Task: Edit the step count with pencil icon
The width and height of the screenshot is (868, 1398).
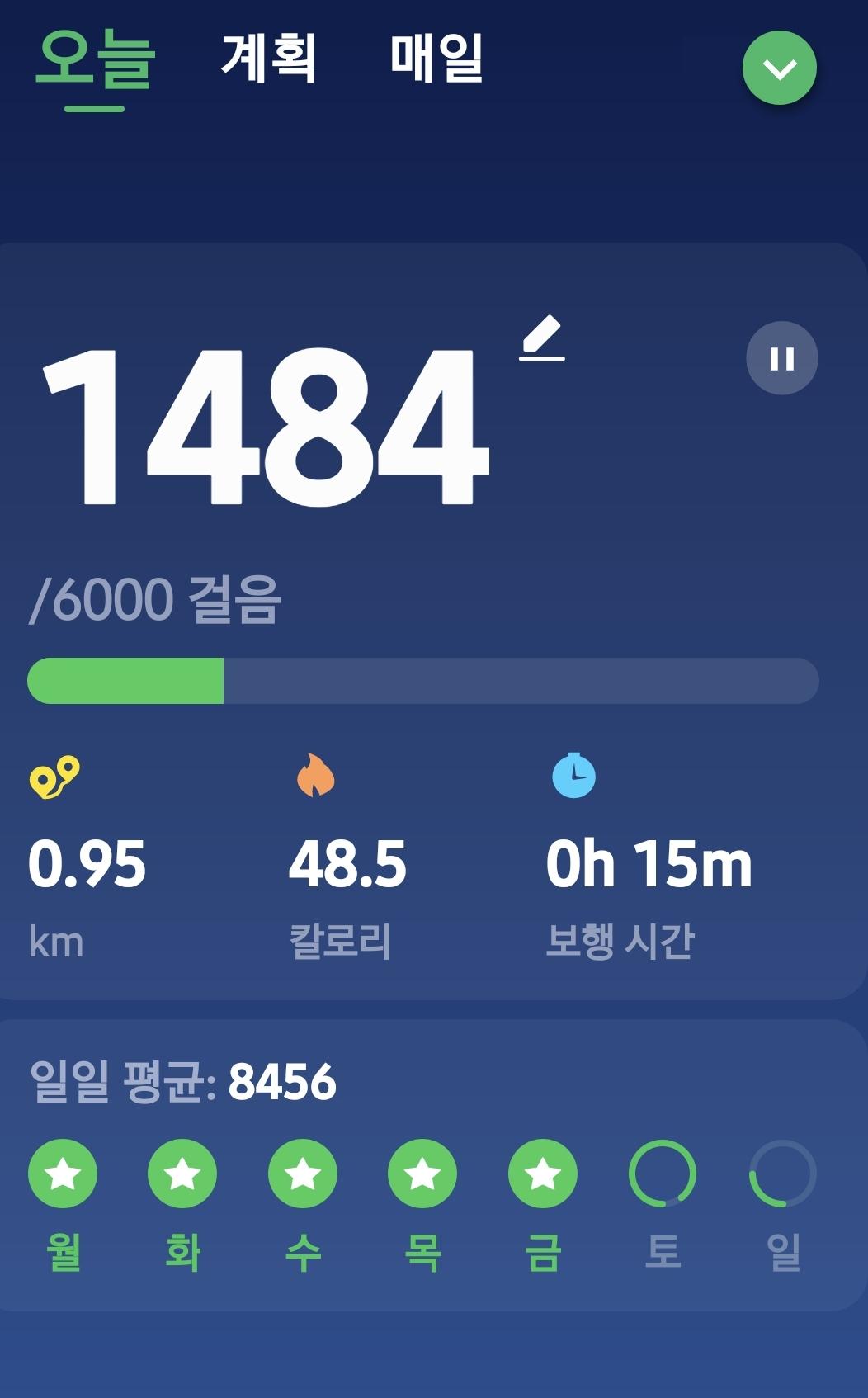Action: (542, 339)
